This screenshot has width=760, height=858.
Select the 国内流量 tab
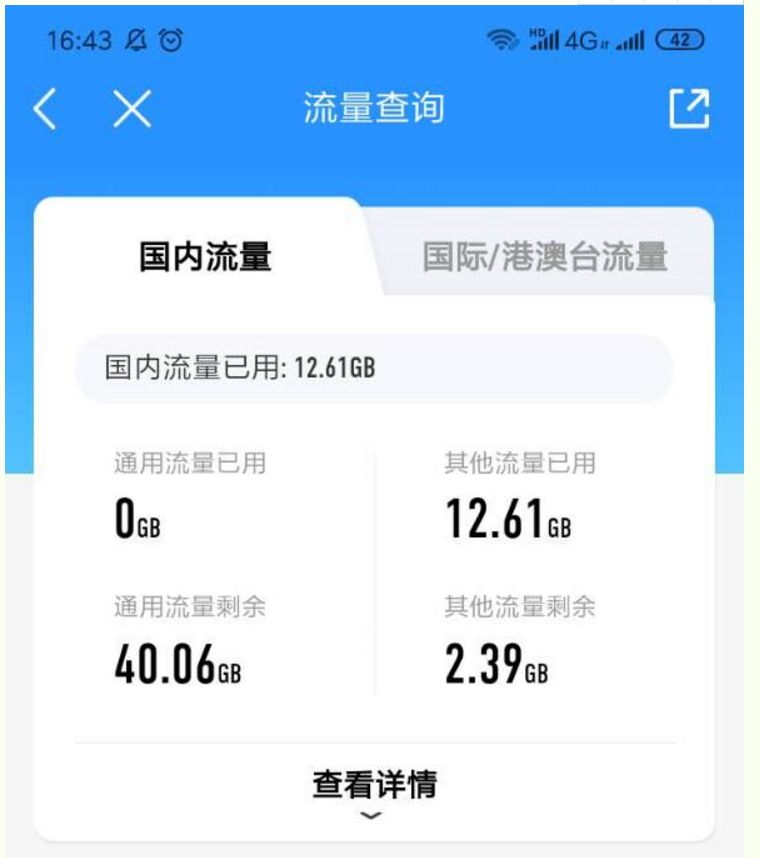click(x=205, y=257)
